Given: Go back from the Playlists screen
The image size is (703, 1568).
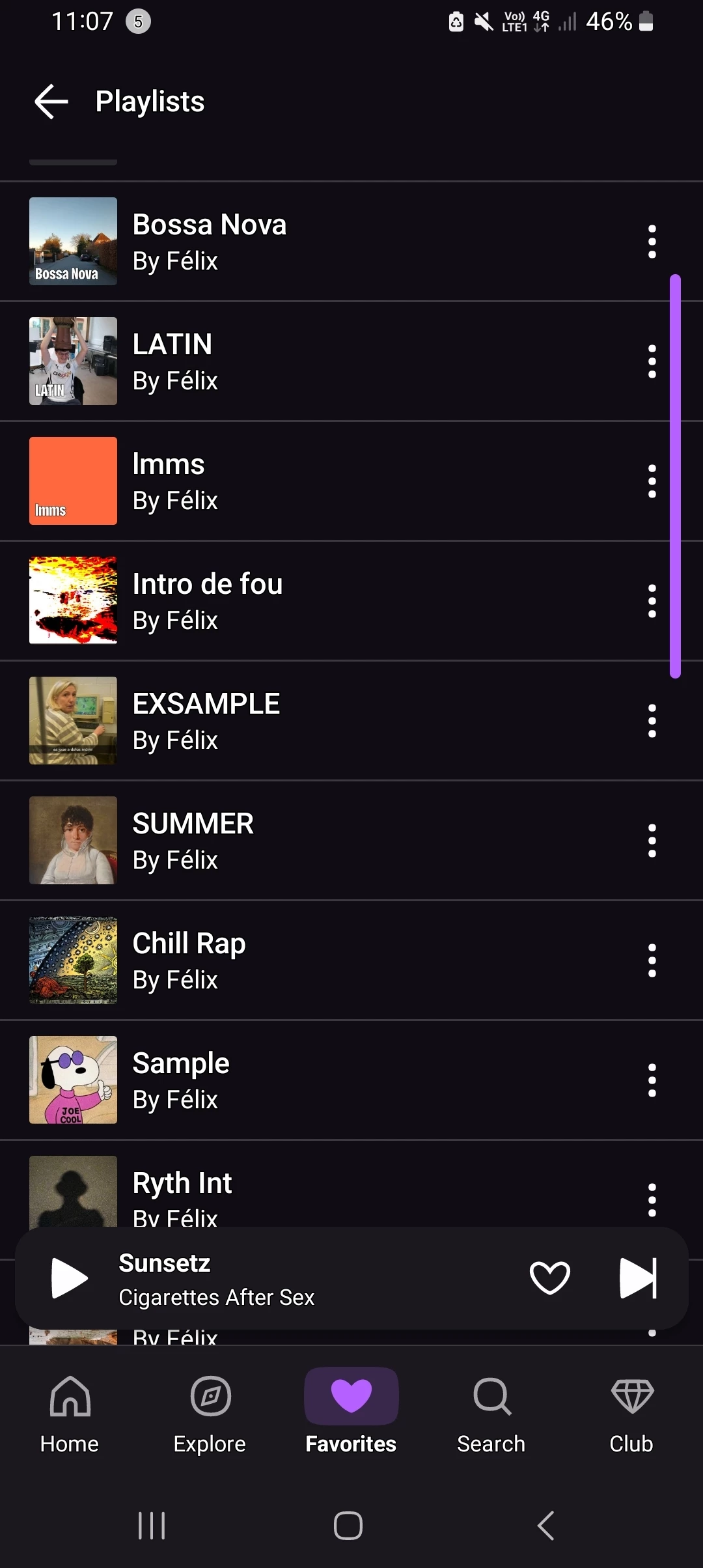Looking at the screenshot, I should [x=51, y=102].
